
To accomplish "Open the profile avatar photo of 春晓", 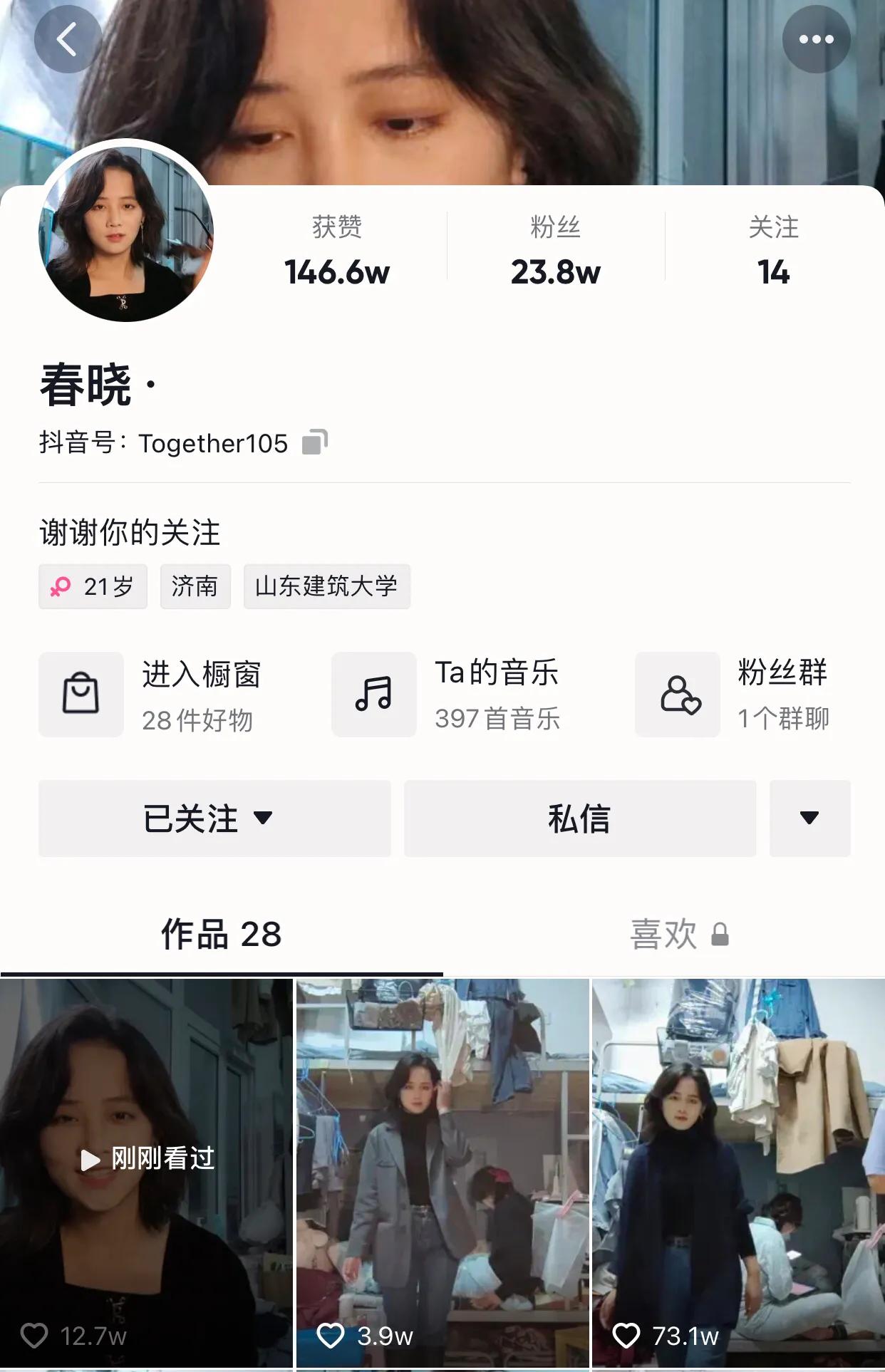I will pyautogui.click(x=125, y=232).
